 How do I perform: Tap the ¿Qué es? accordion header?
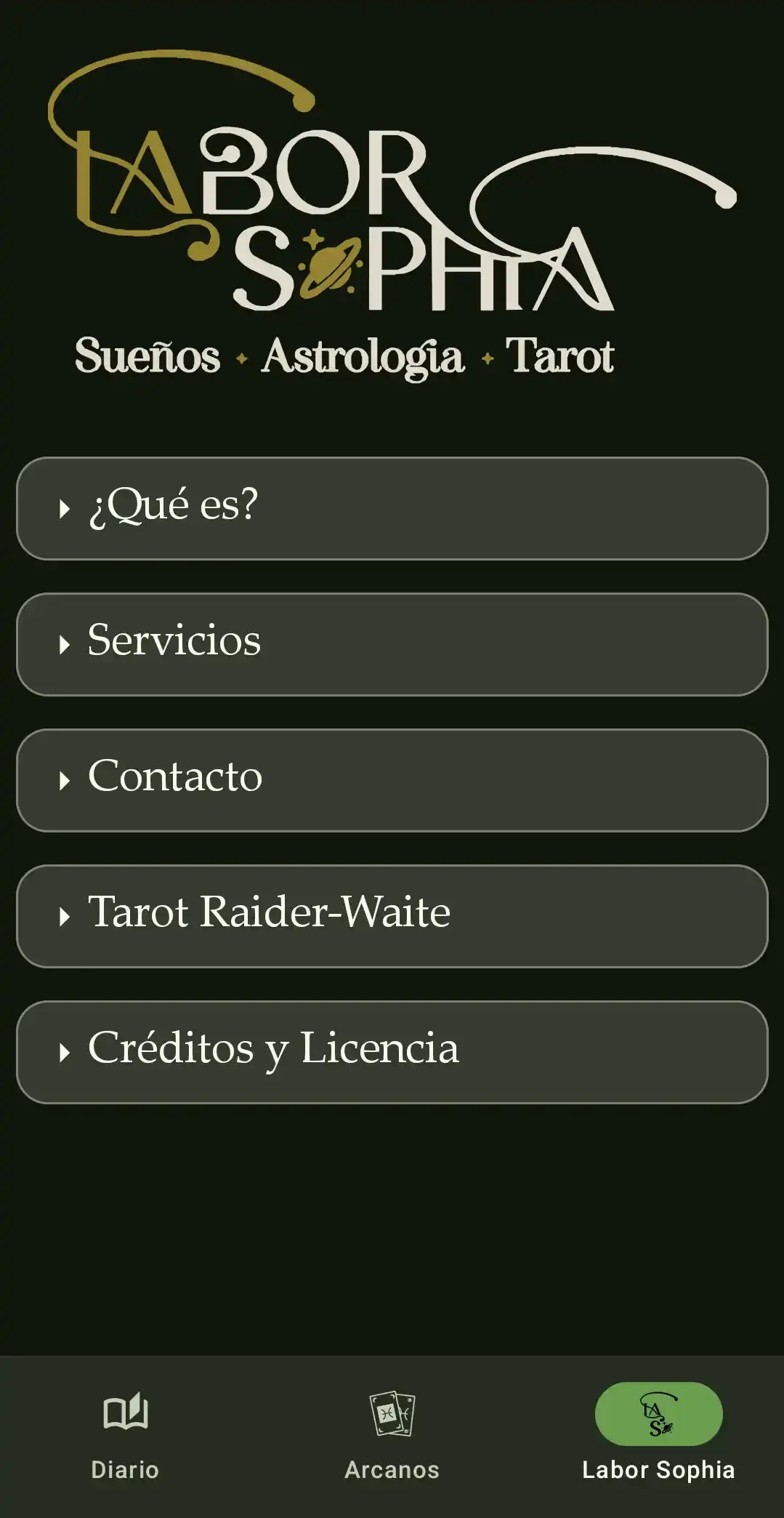click(x=392, y=508)
